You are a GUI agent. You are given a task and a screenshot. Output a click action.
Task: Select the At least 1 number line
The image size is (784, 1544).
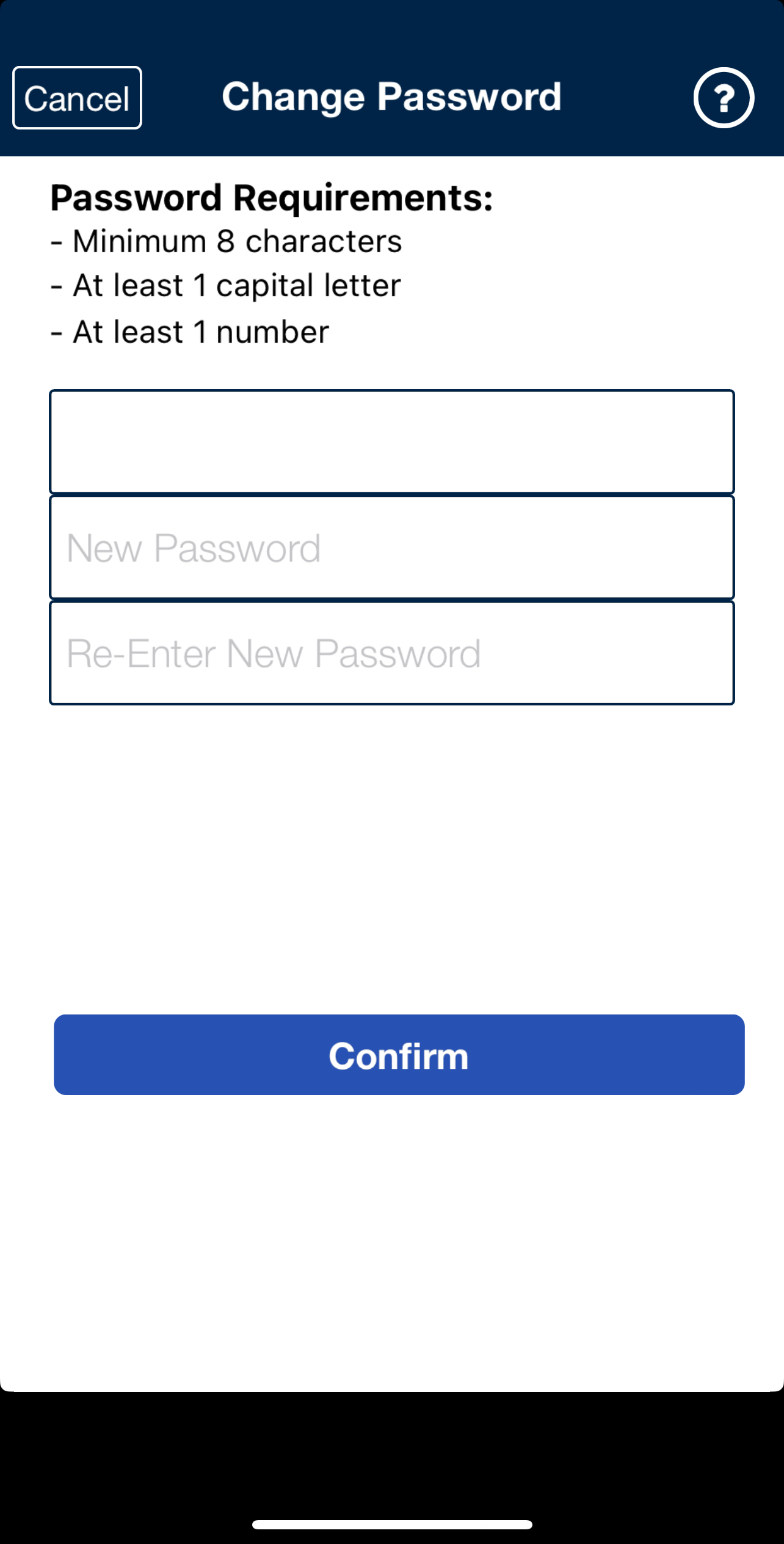pyautogui.click(x=189, y=330)
